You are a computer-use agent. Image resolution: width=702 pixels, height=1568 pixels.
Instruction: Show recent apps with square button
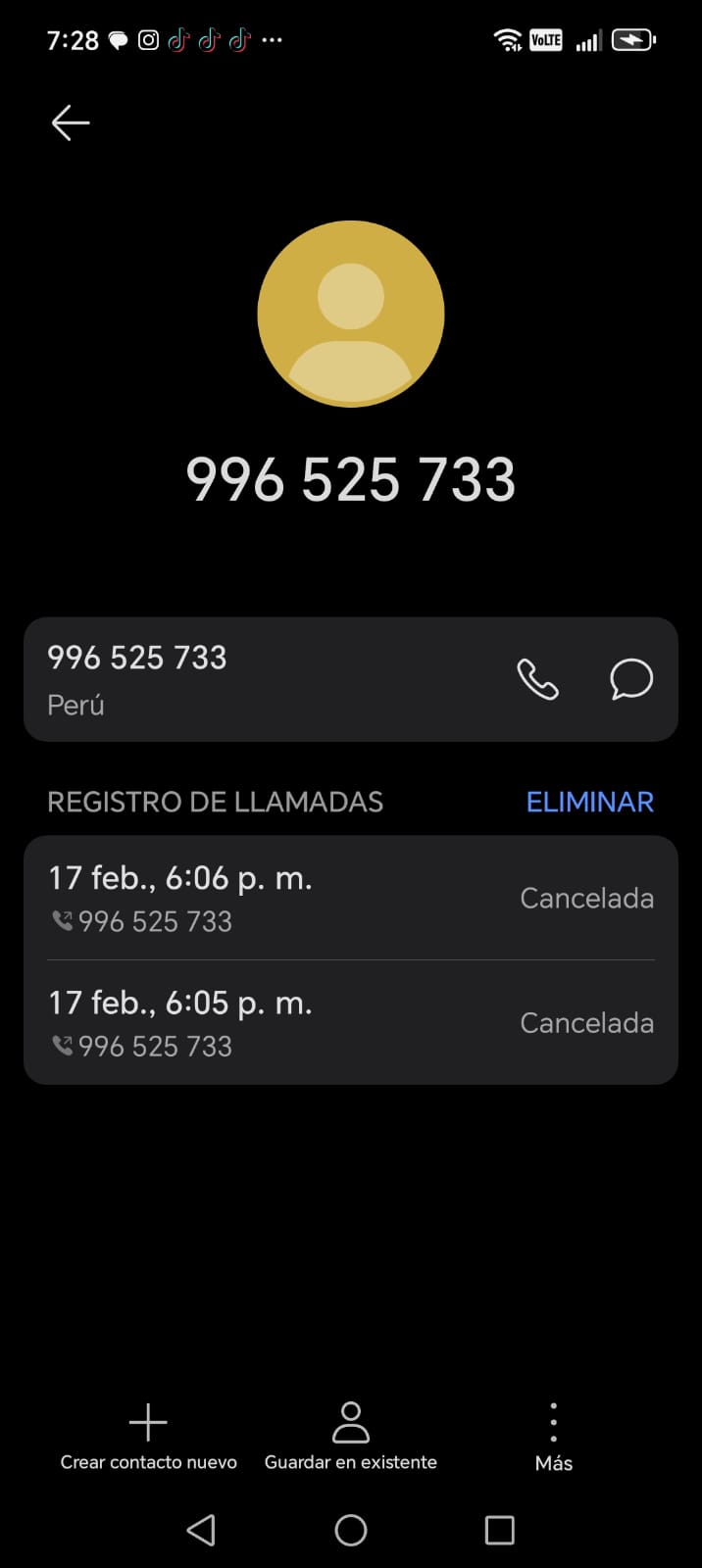tap(499, 1530)
